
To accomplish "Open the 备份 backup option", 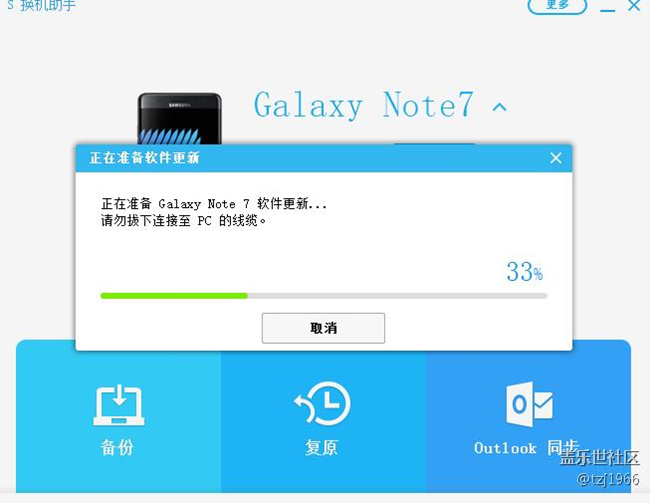I will 118,418.
